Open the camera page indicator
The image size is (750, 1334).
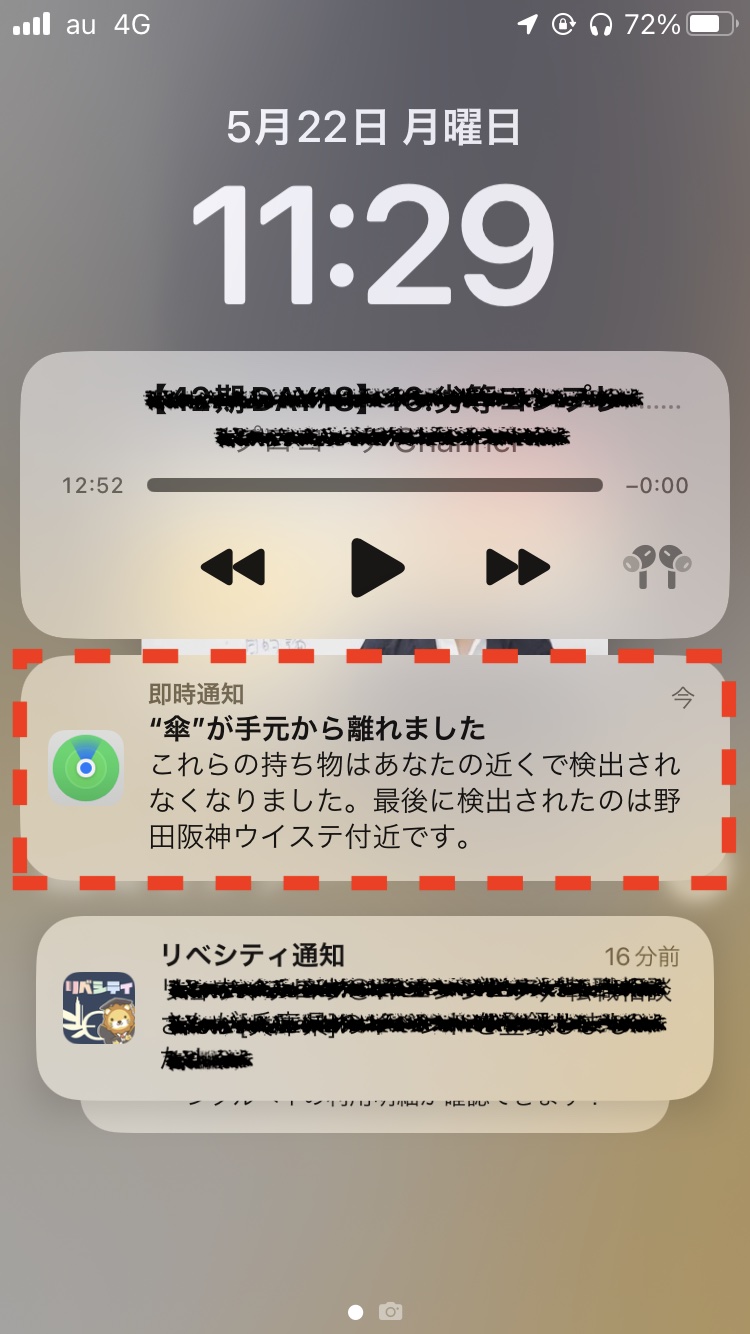tap(391, 1311)
